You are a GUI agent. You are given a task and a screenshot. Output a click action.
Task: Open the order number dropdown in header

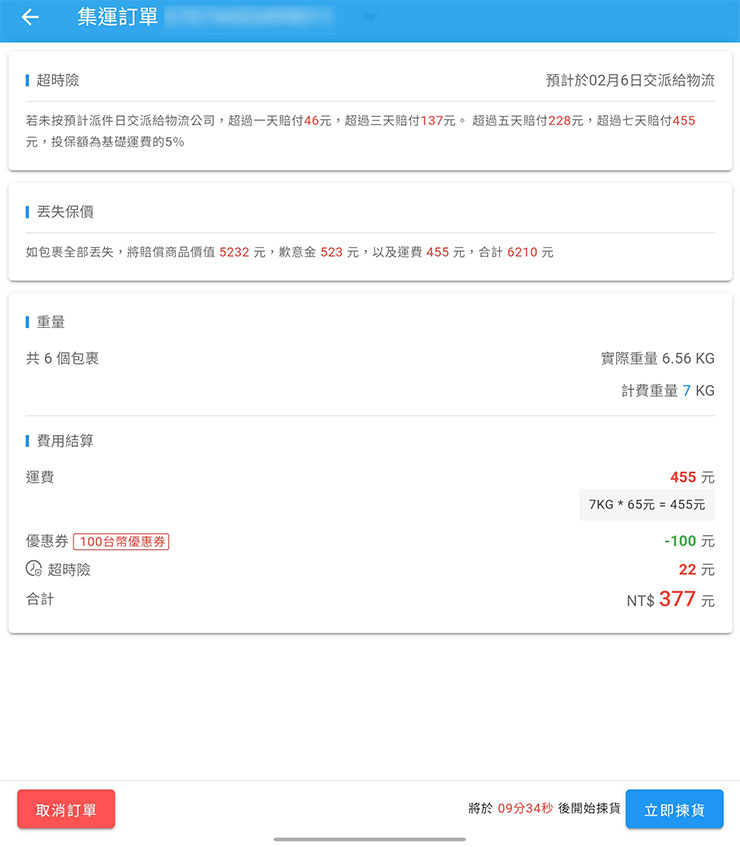tap(369, 19)
